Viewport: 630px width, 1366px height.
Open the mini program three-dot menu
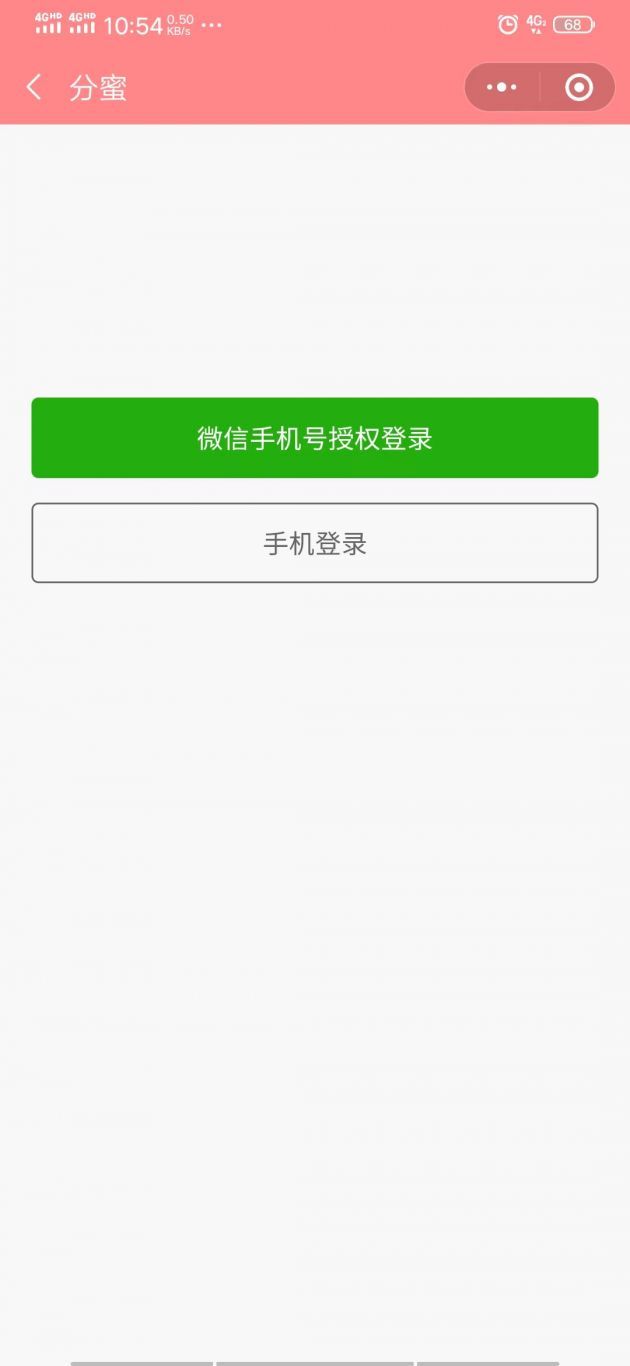501,88
